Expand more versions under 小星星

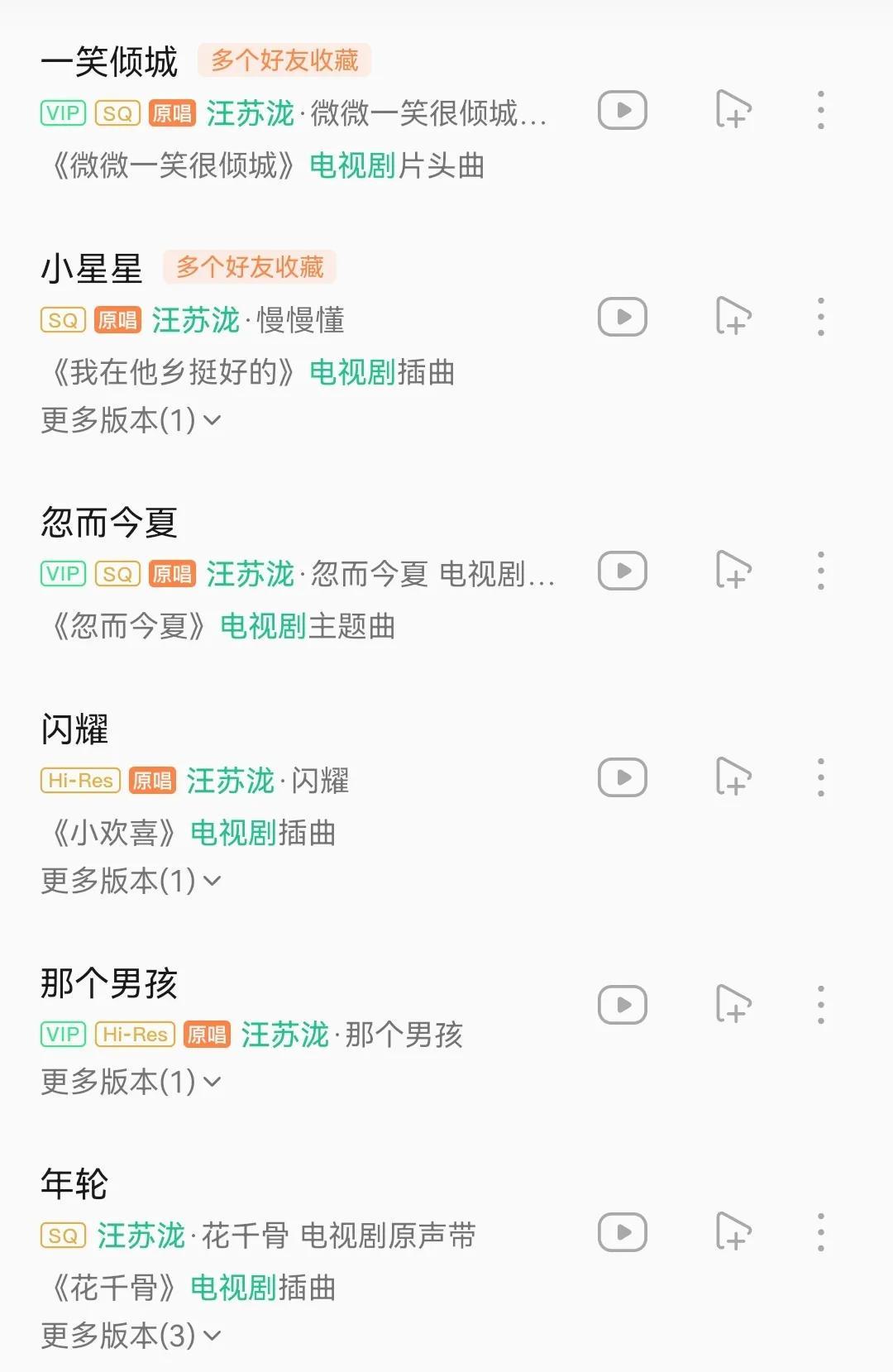coord(131,420)
